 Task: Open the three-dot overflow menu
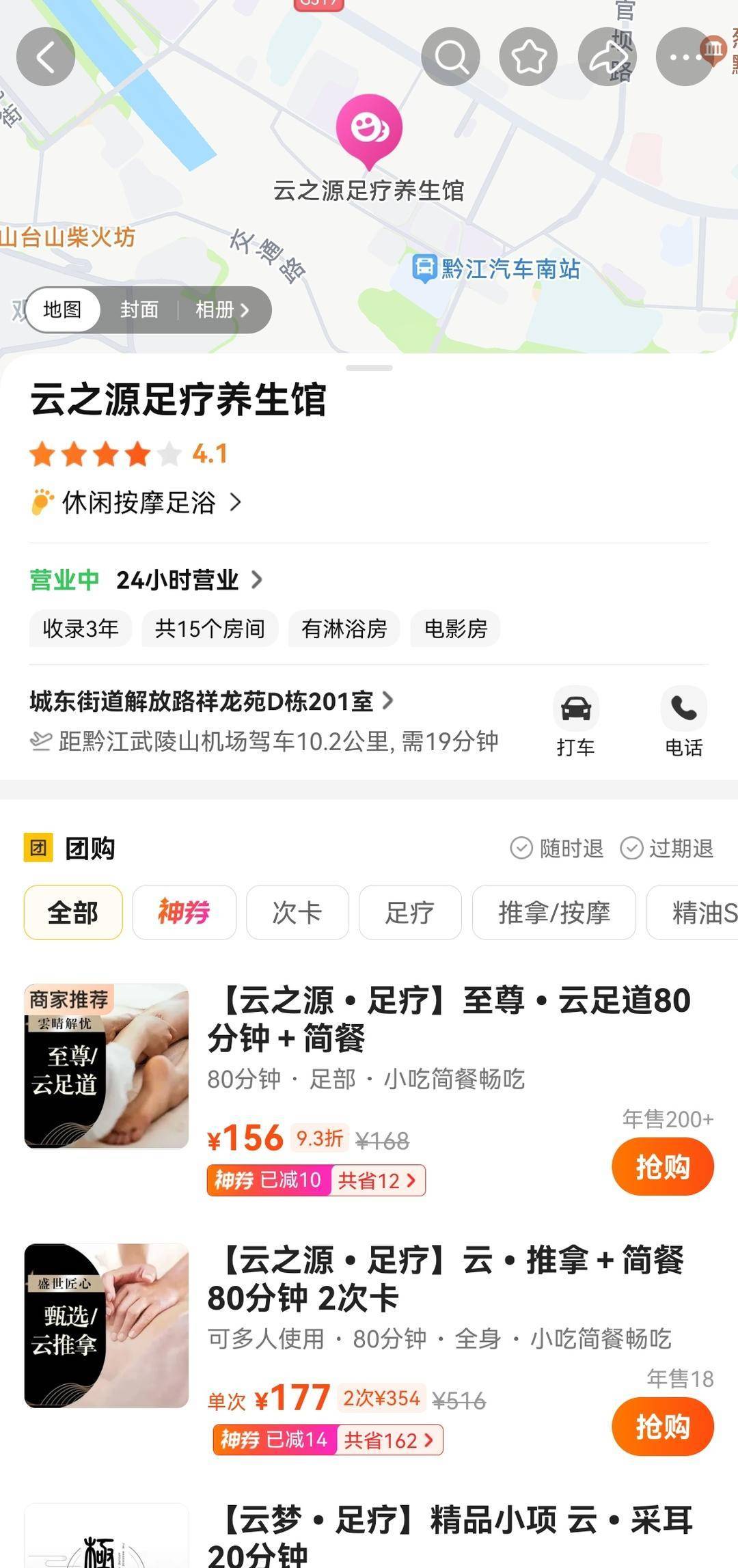pos(685,57)
